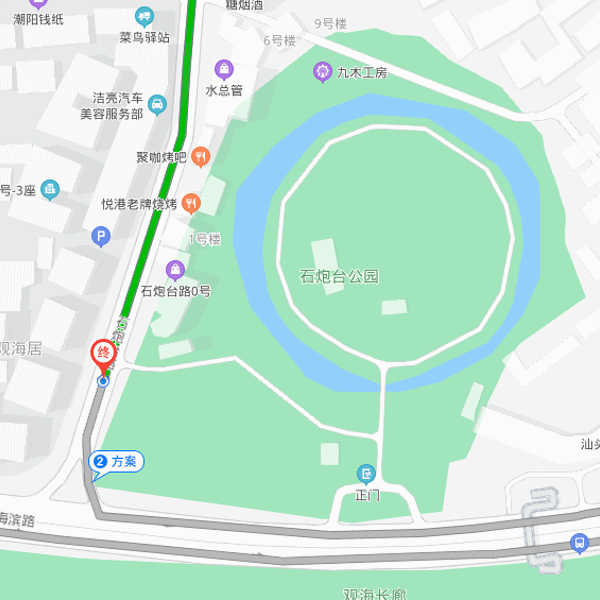Select the 水总管 place marker
The width and height of the screenshot is (600, 600).
click(224, 70)
